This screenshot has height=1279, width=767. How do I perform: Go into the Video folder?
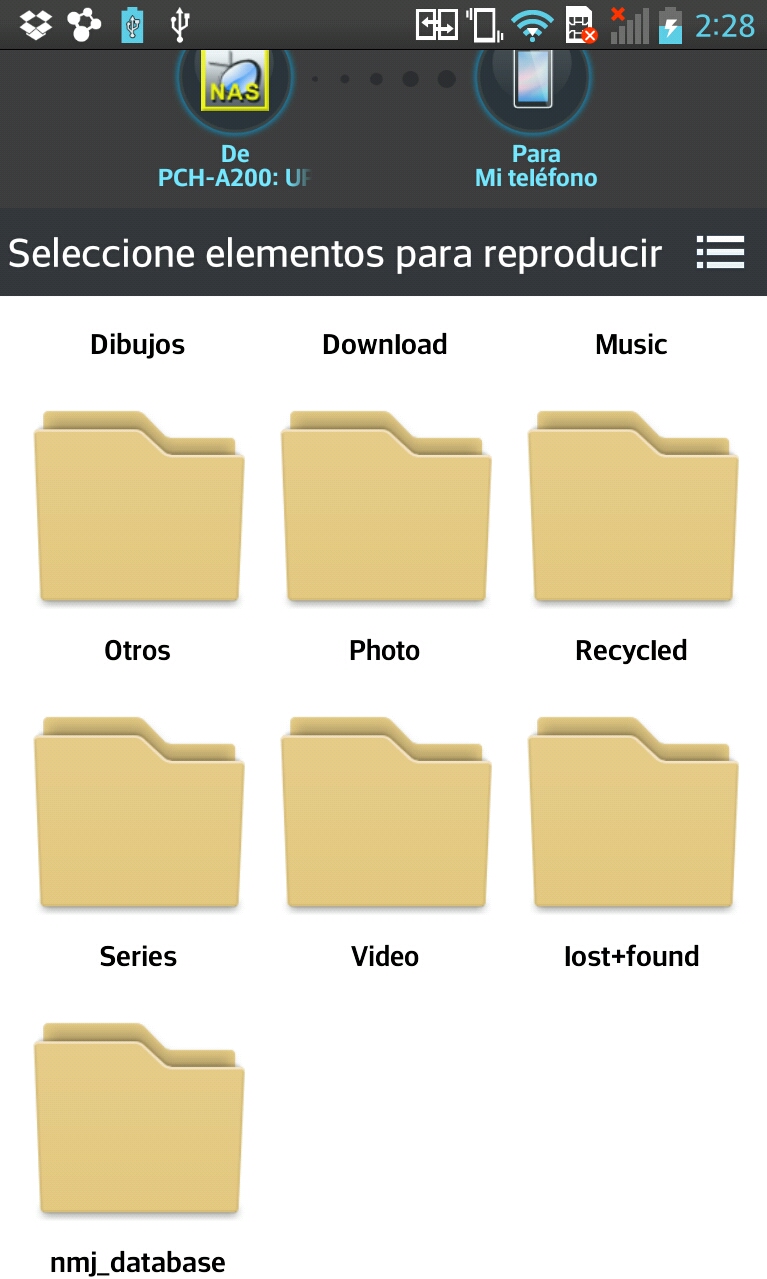pyautogui.click(x=385, y=813)
